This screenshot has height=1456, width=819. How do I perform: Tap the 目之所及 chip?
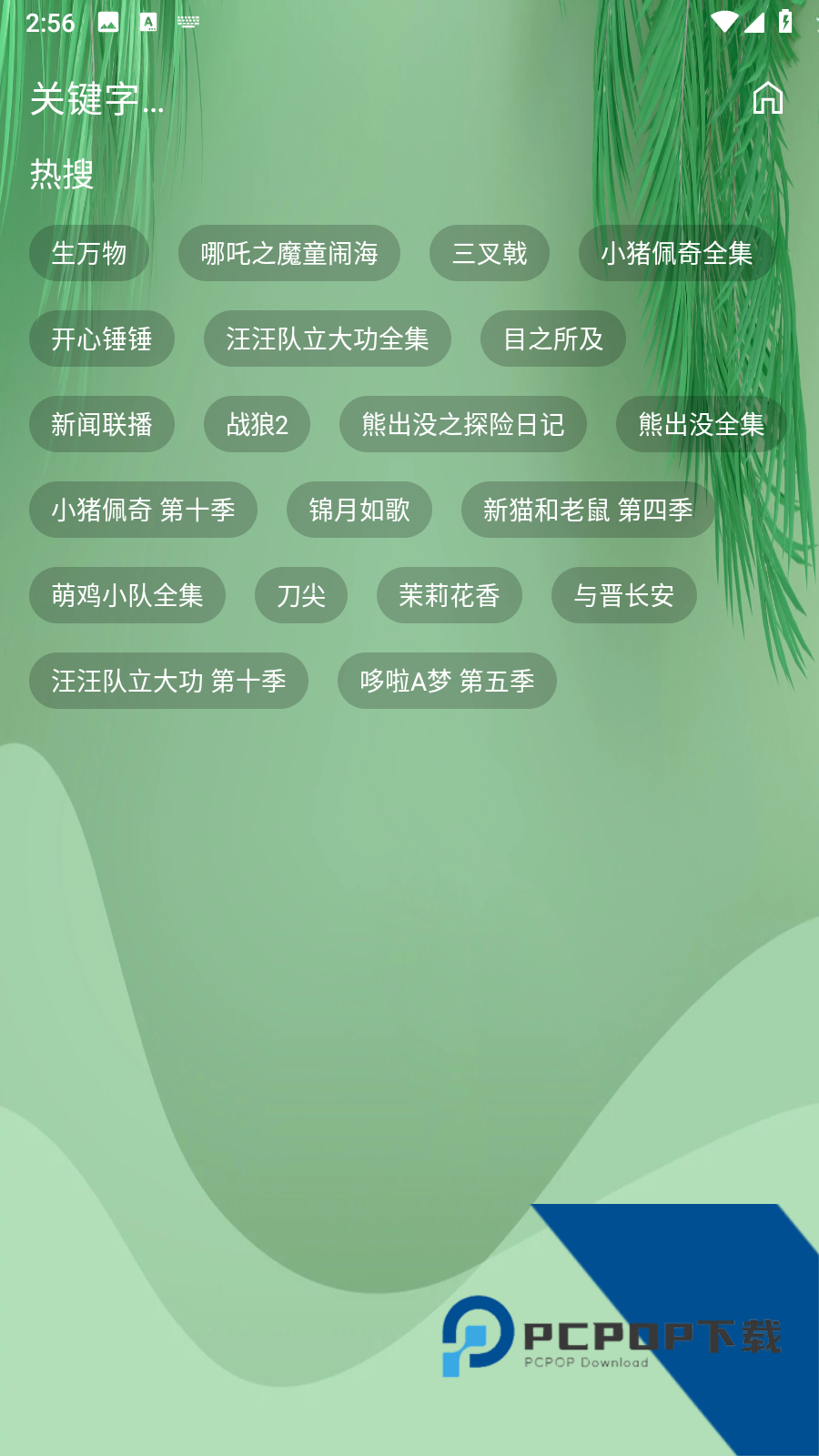(553, 339)
